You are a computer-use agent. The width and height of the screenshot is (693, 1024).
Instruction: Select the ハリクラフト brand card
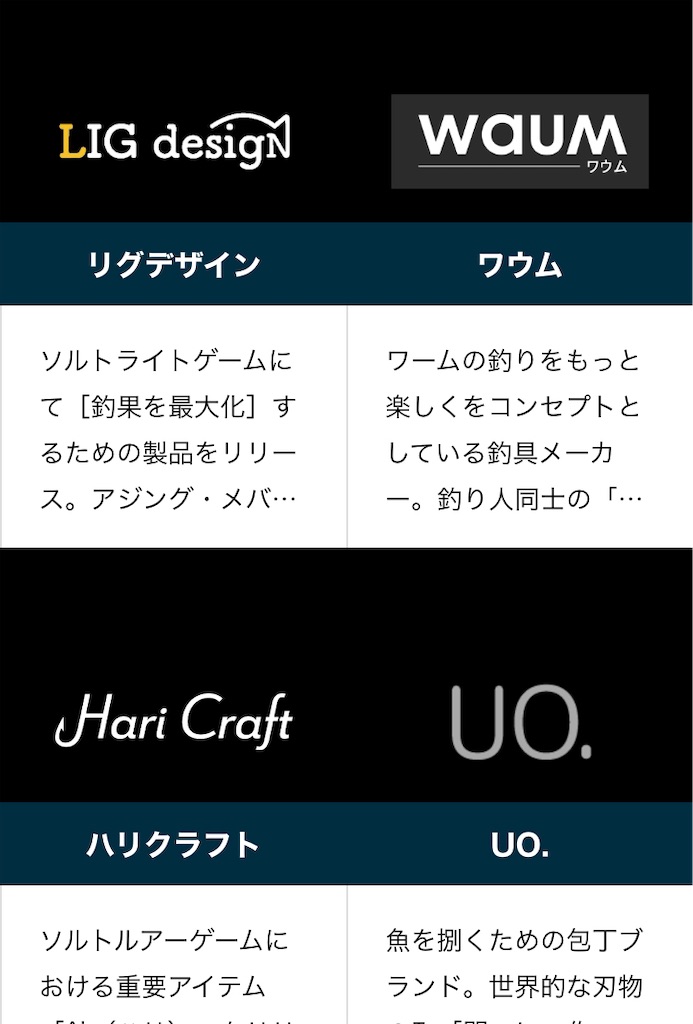173,787
